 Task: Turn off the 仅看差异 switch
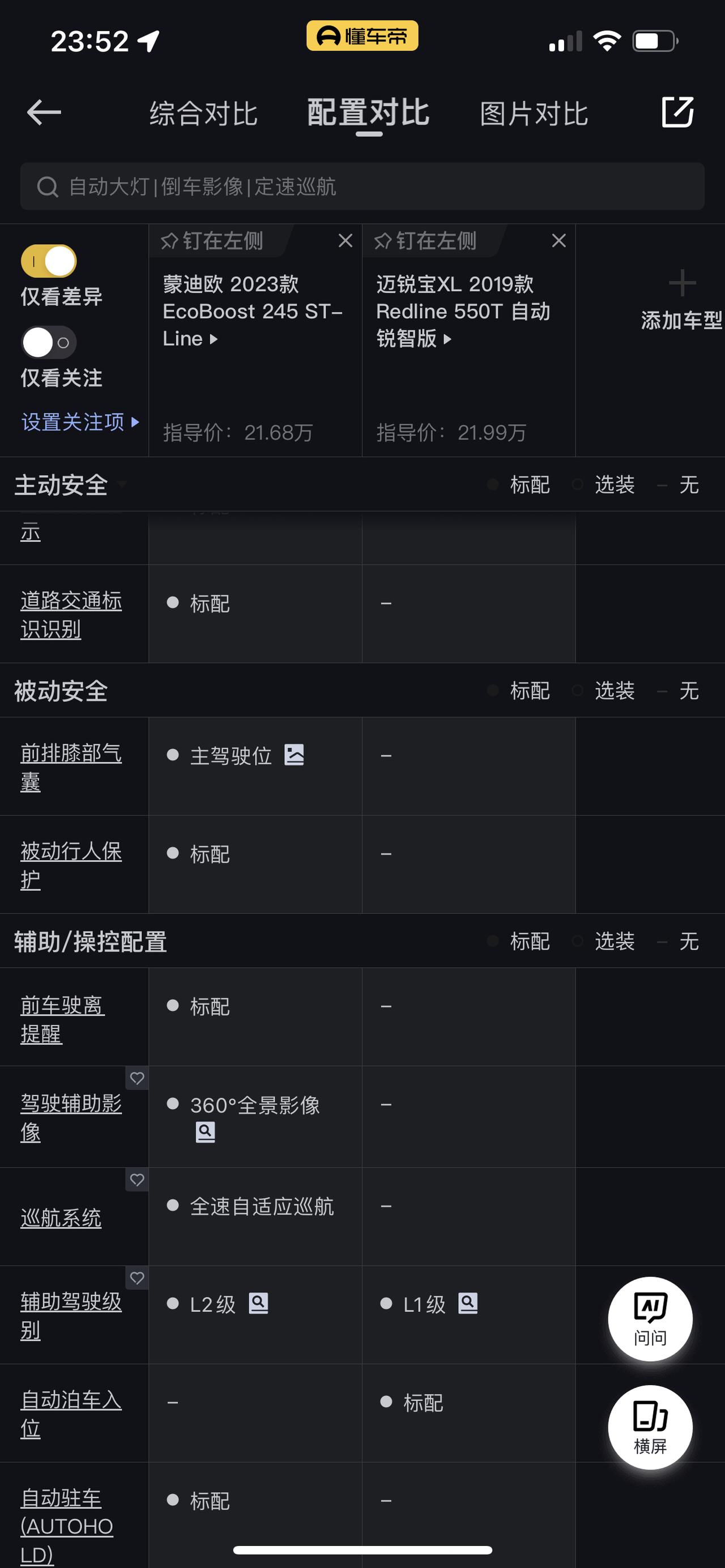pyautogui.click(x=49, y=262)
